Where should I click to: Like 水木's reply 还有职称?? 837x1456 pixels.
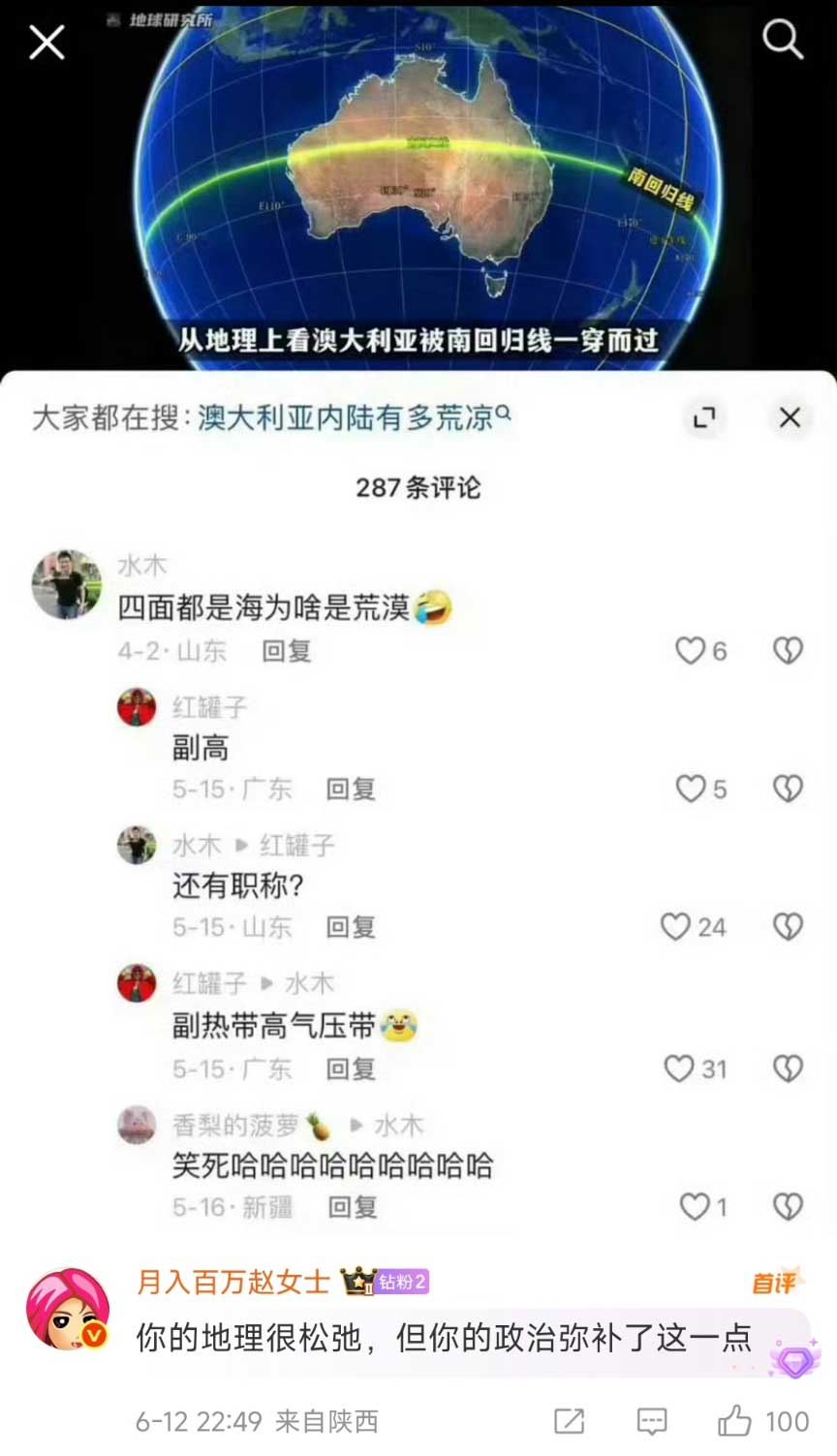point(676,927)
